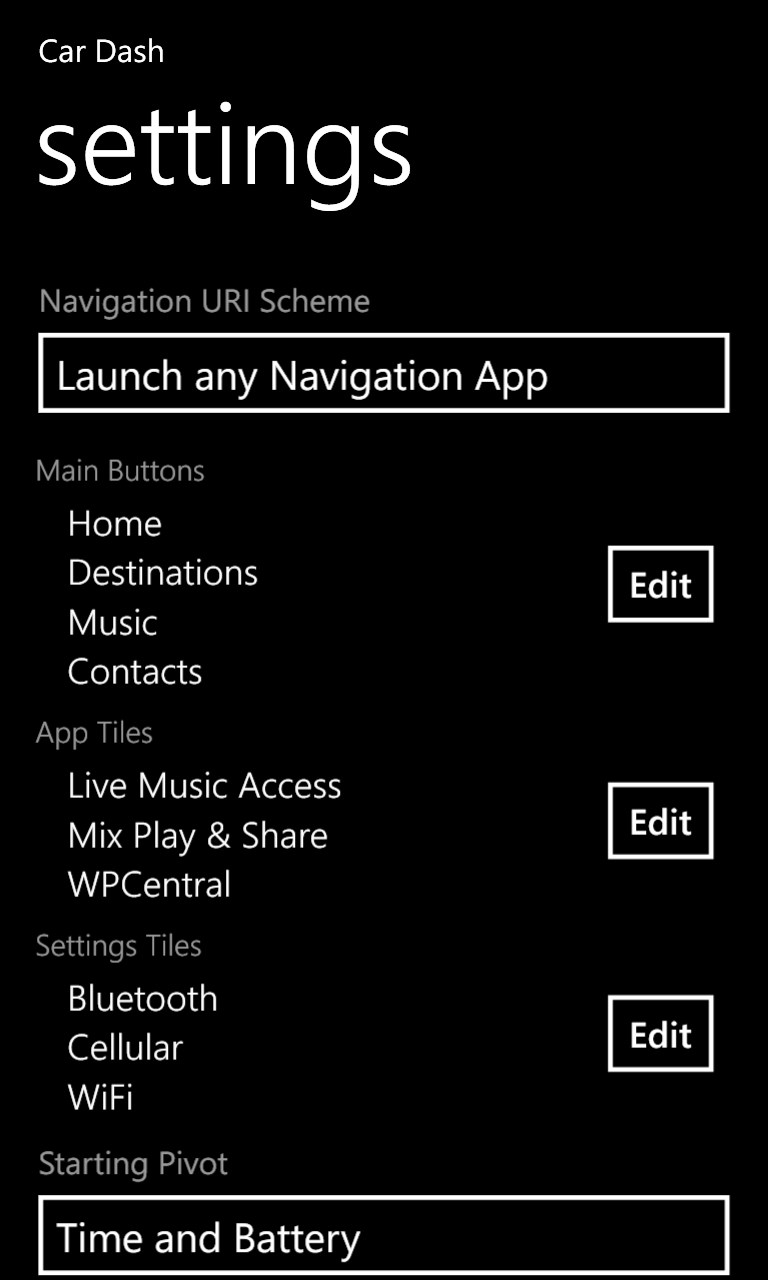Screen dimensions: 768x1280
Task: Choose Time and Battery starting pivot
Action: [207, 1236]
